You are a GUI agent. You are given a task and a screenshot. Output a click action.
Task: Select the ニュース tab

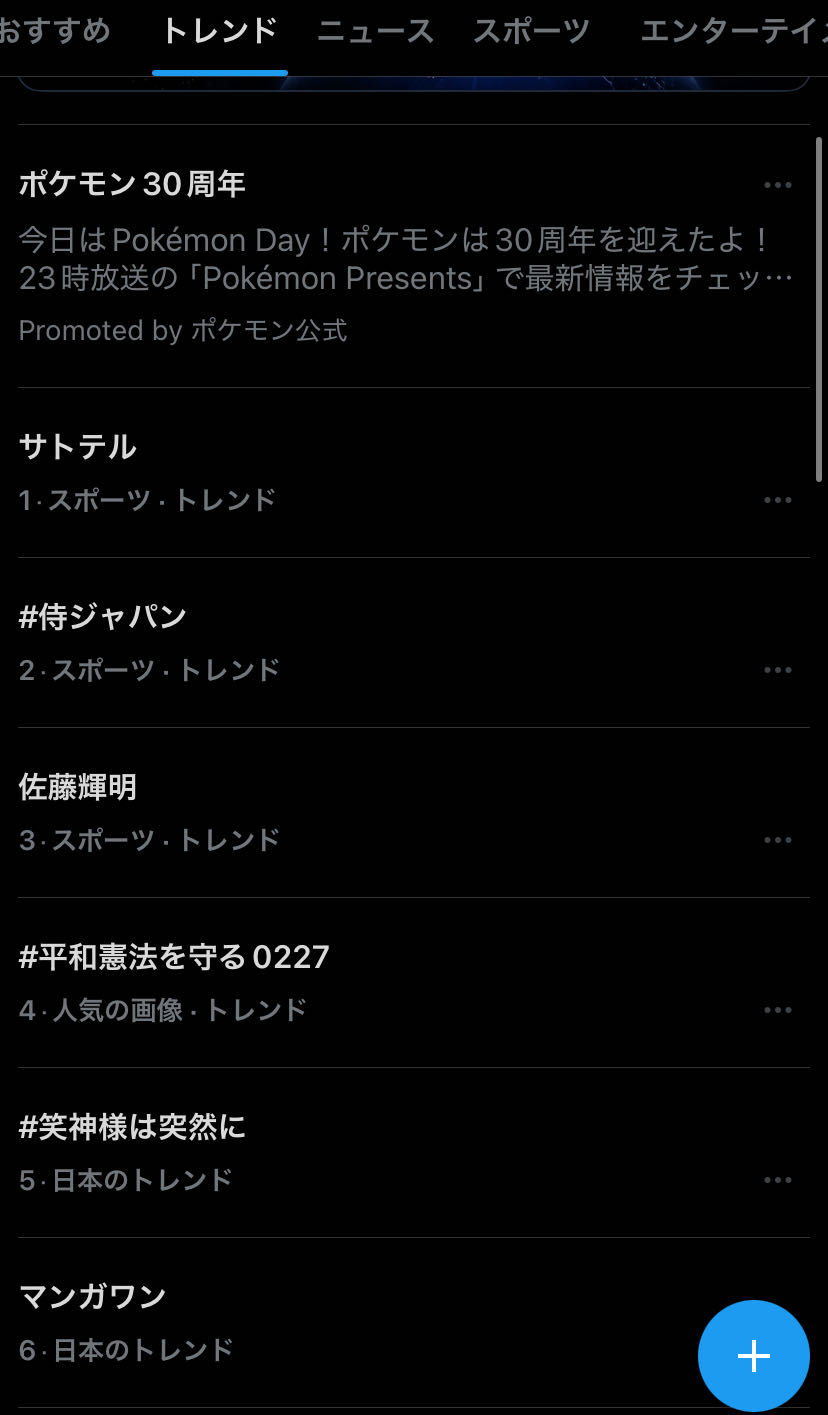pyautogui.click(x=376, y=32)
